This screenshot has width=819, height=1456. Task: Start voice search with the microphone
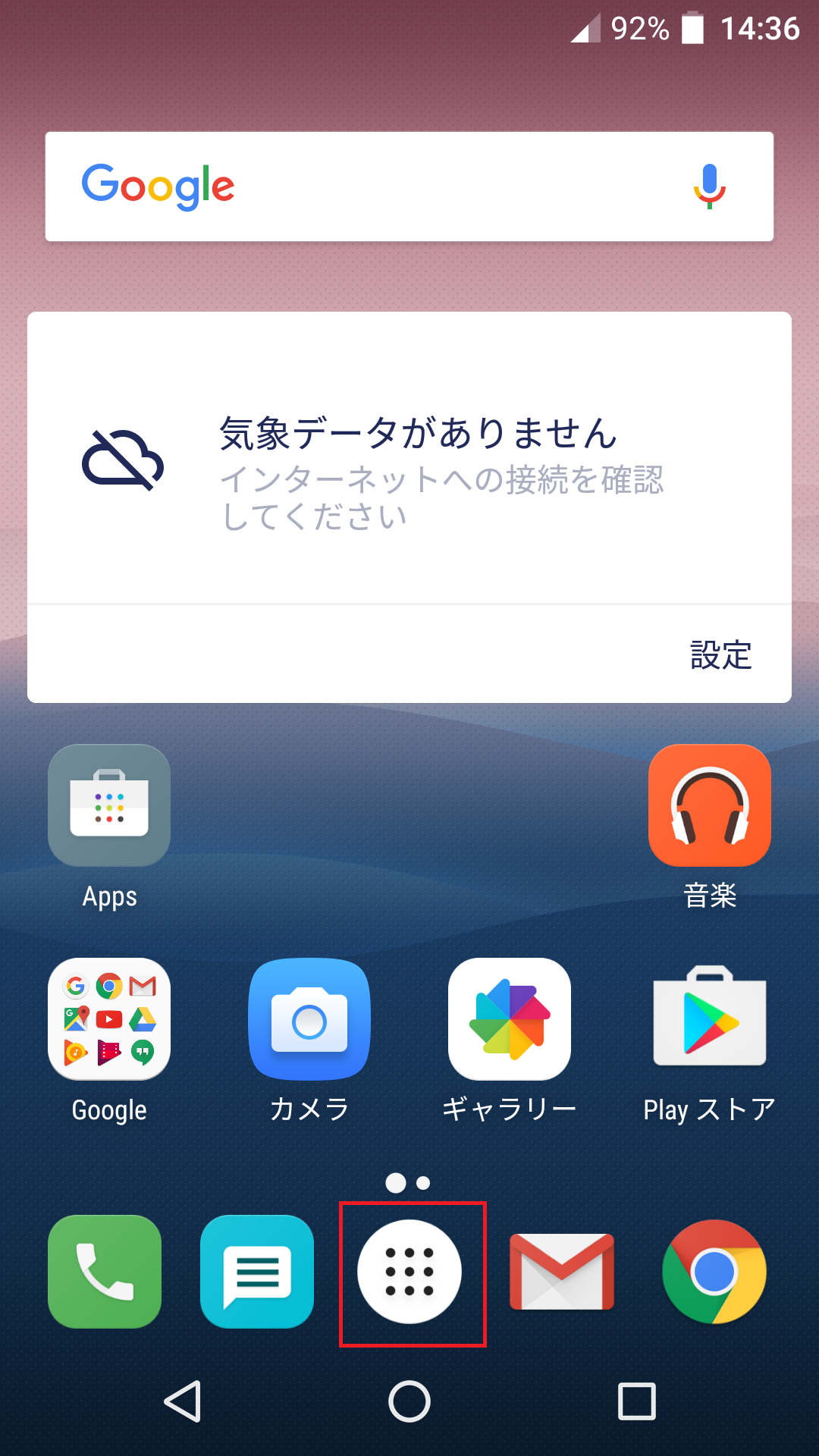710,187
